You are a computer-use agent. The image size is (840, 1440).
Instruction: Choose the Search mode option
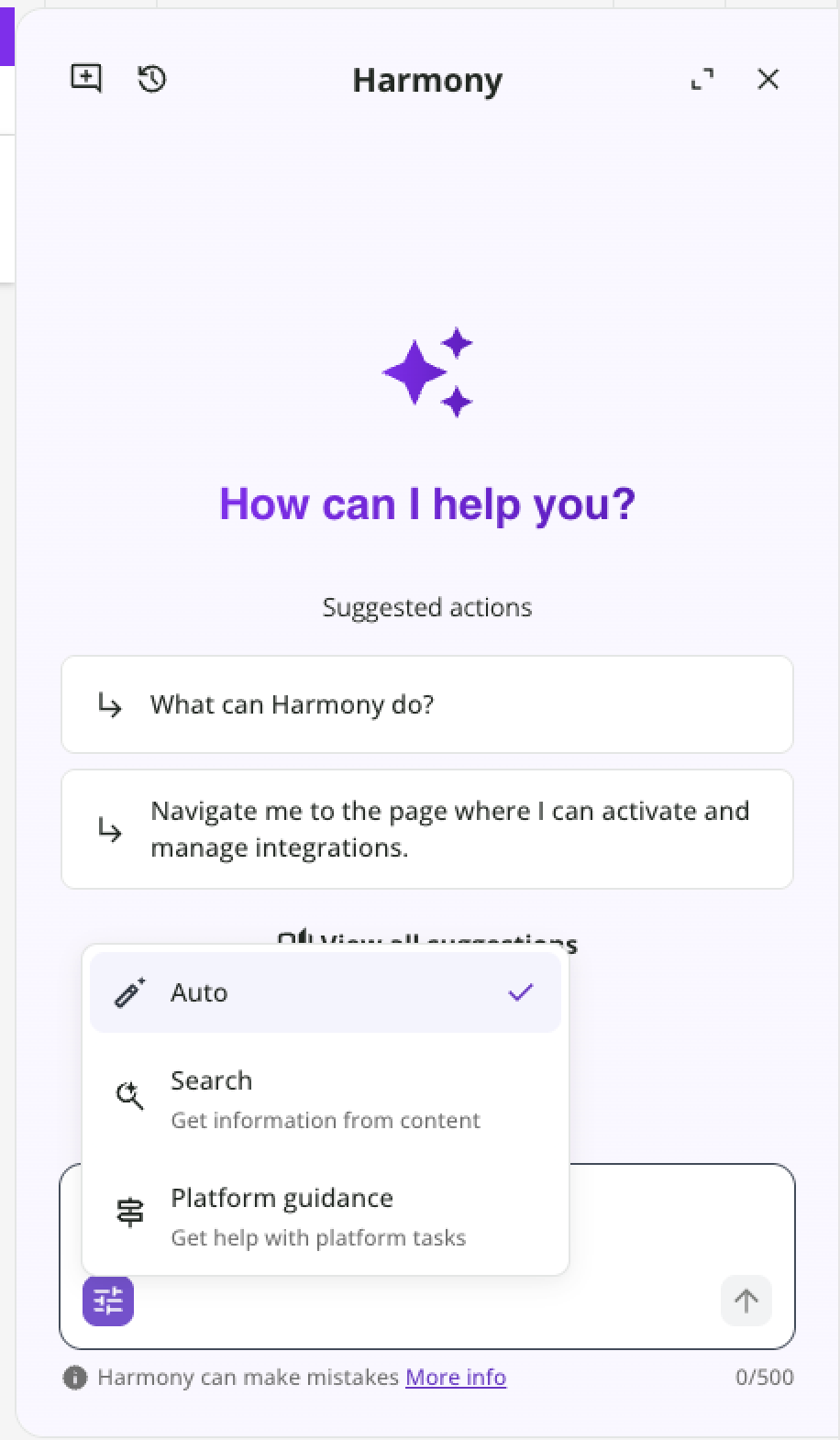(325, 1099)
